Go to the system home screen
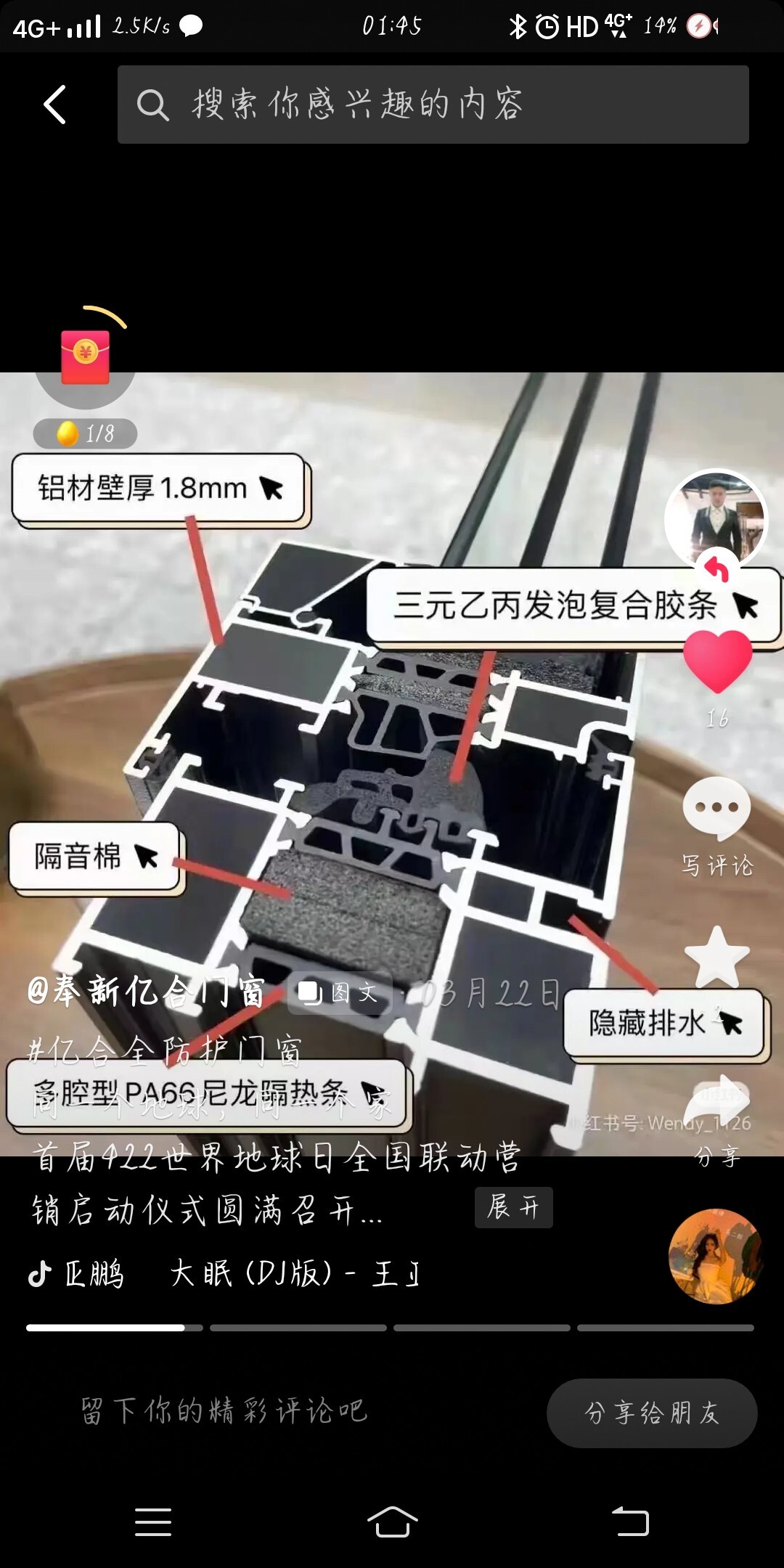The image size is (784, 1568). (x=392, y=1522)
